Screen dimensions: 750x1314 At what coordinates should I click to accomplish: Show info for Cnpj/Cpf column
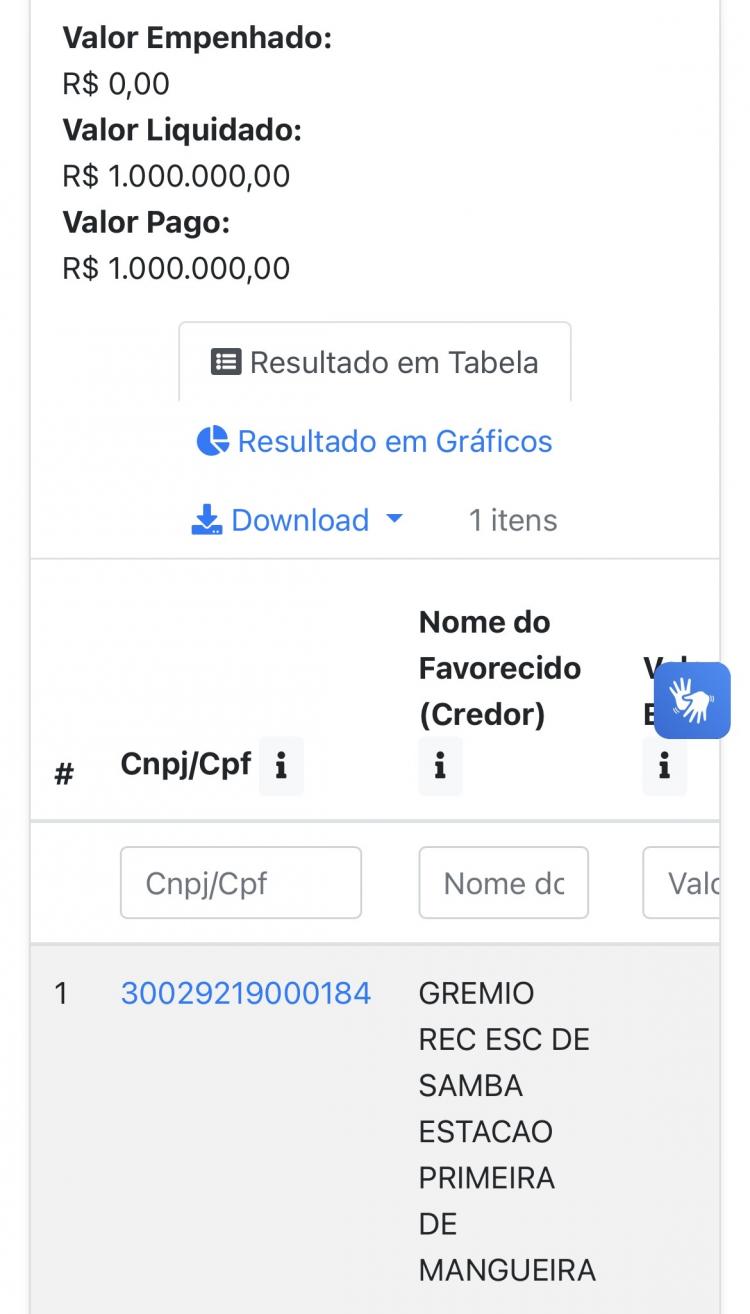click(x=281, y=766)
